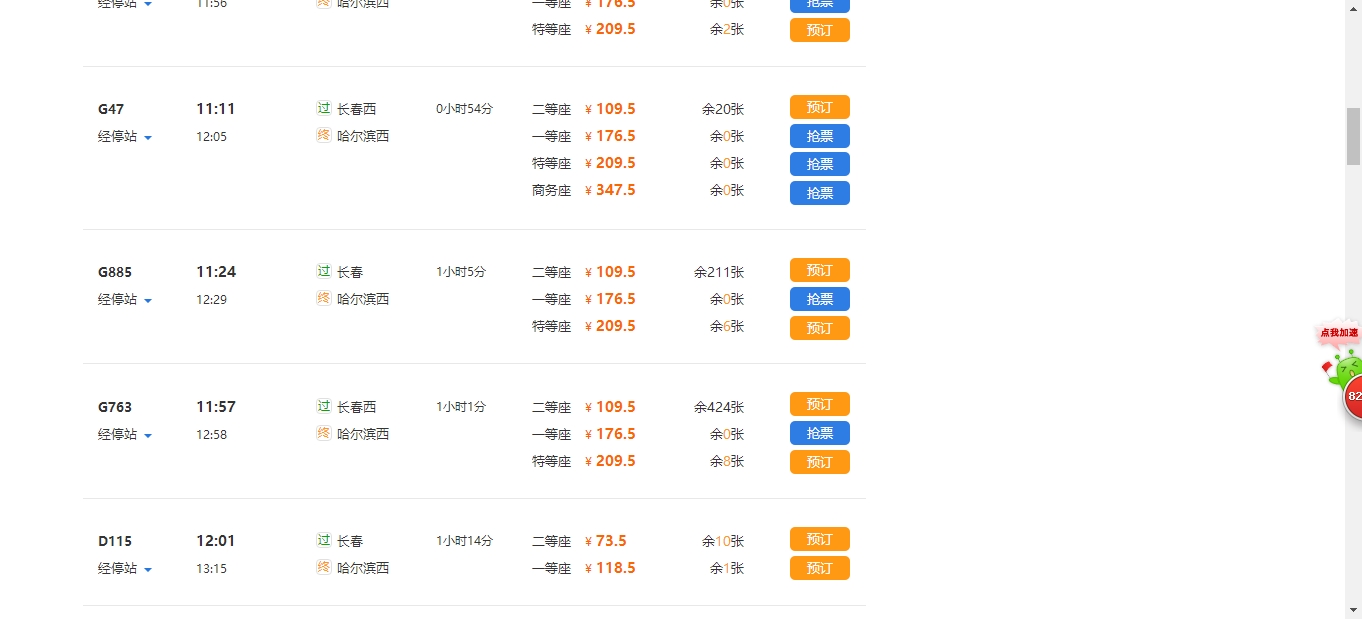Grab a G47 premium-class seat ticket
This screenshot has width=1362, height=619.
pos(820,164)
